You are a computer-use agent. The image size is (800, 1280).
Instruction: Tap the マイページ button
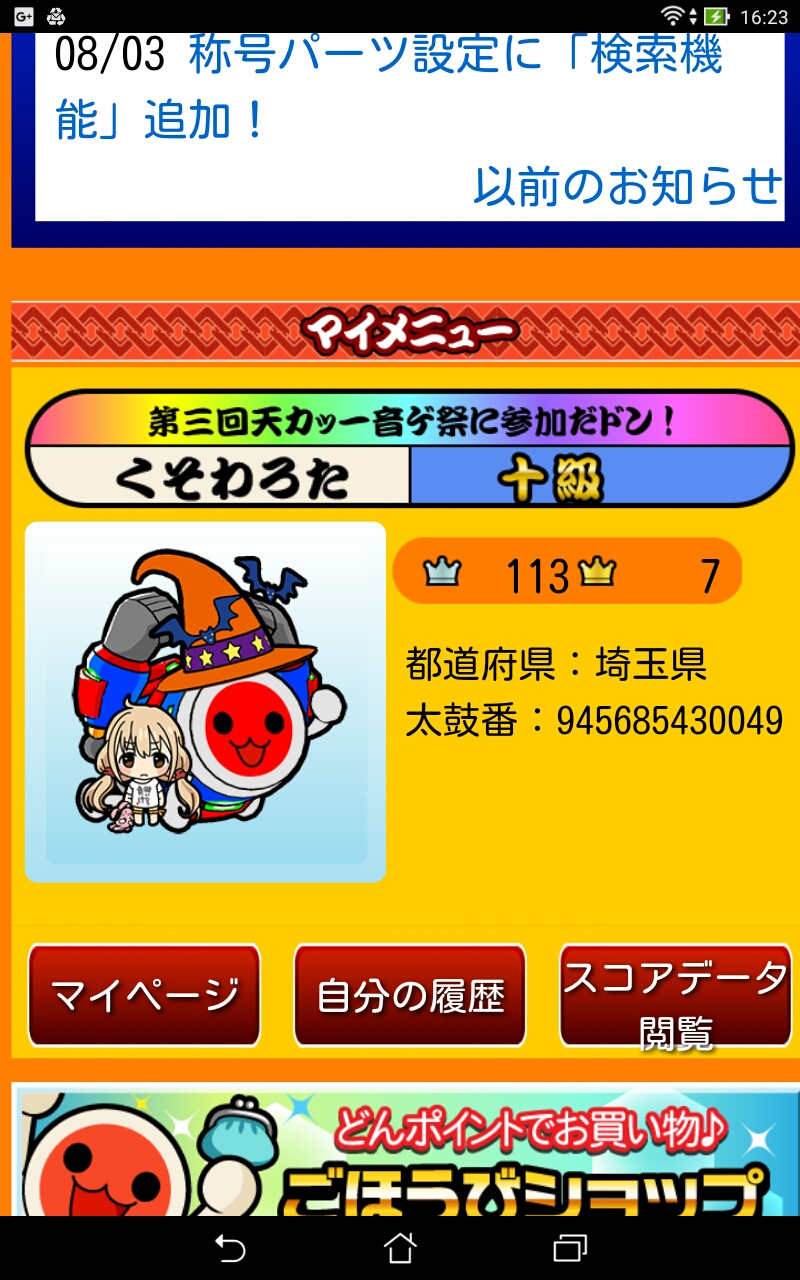tap(144, 995)
